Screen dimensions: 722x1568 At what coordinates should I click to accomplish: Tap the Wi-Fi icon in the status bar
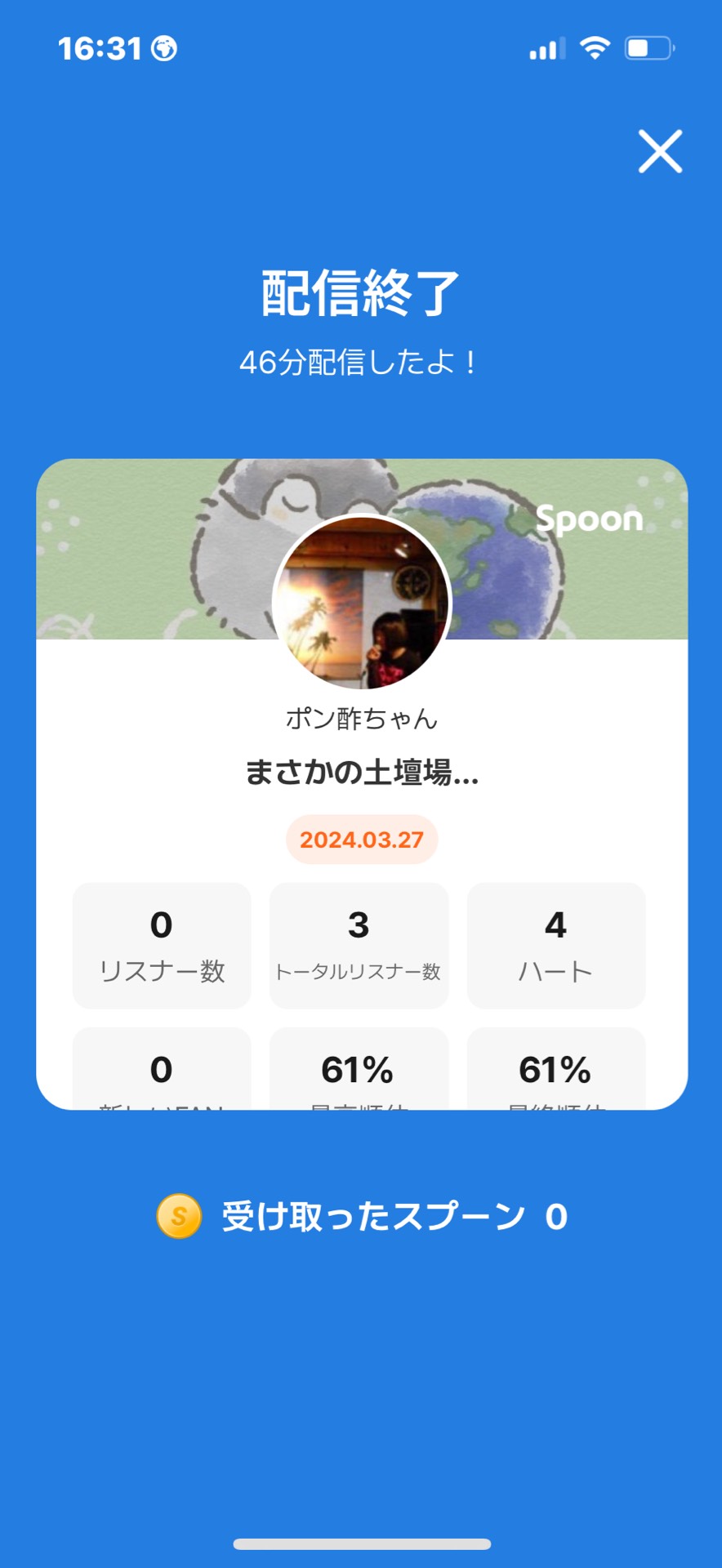pyautogui.click(x=595, y=47)
